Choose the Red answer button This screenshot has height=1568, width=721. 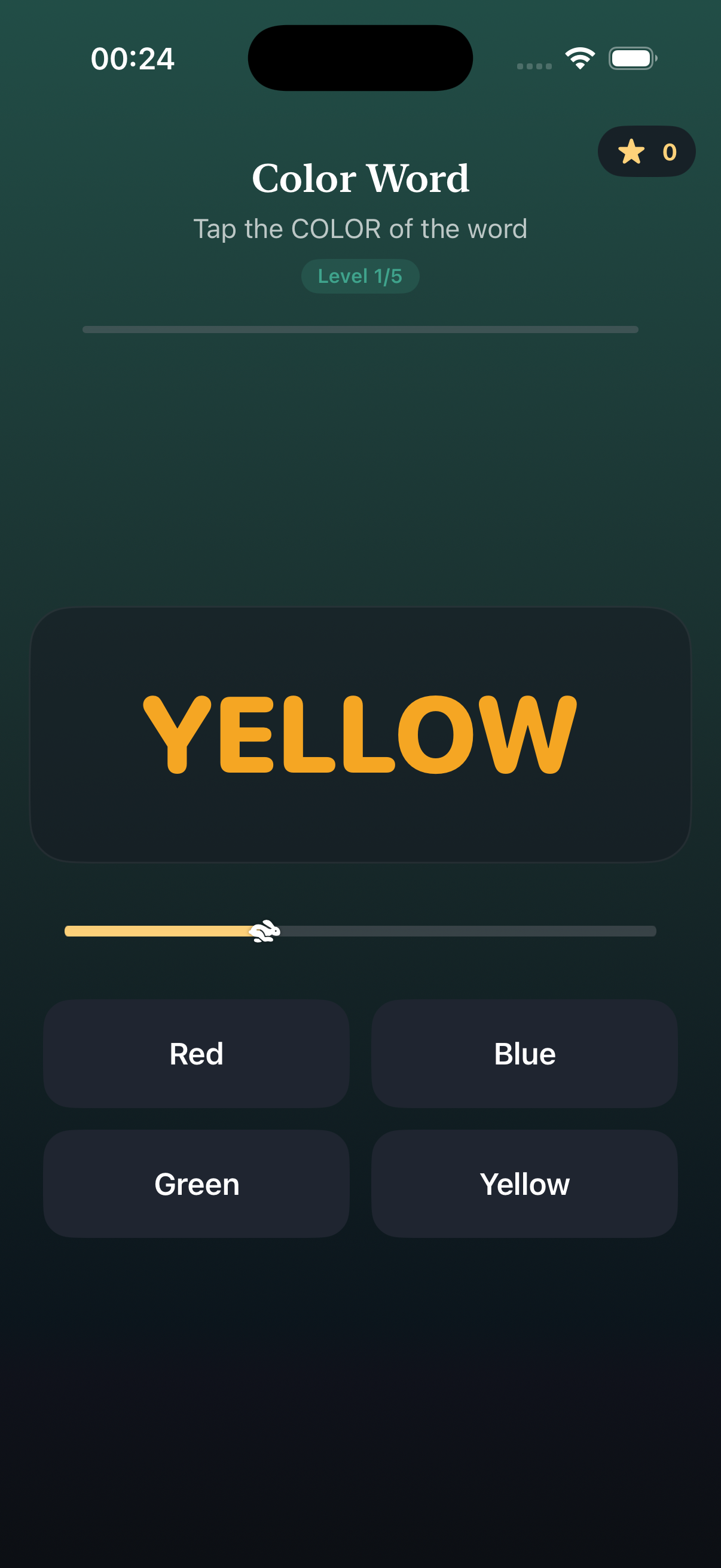(196, 1053)
